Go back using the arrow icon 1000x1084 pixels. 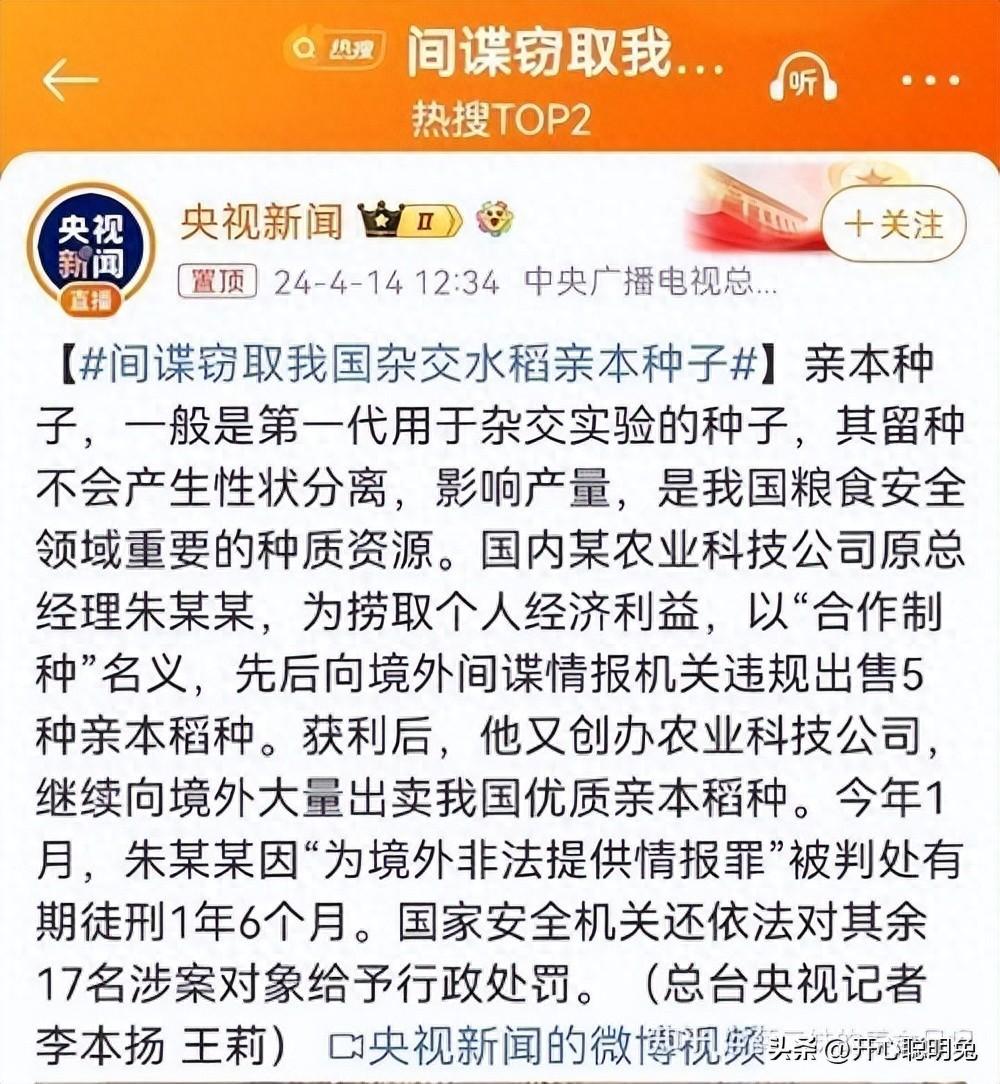[x=69, y=80]
